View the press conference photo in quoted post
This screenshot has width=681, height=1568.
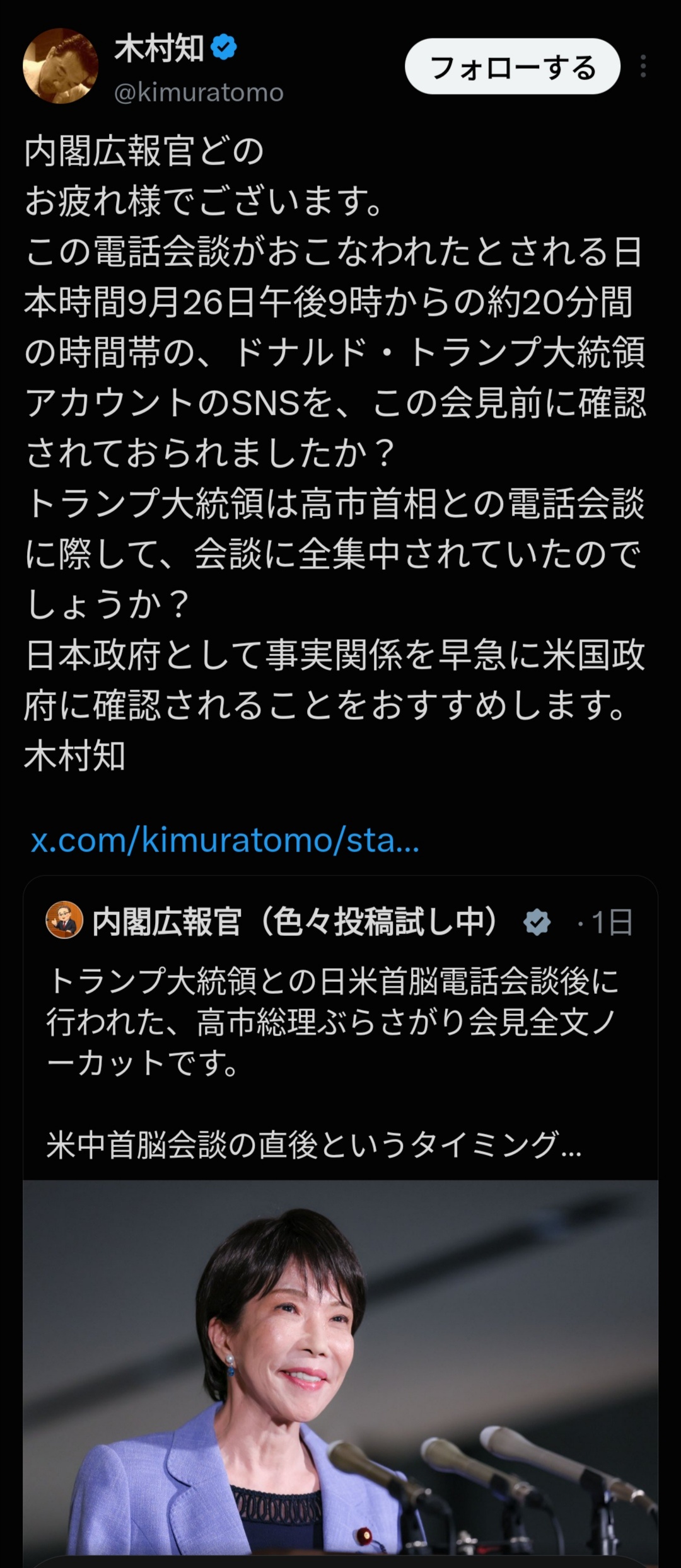click(340, 1373)
